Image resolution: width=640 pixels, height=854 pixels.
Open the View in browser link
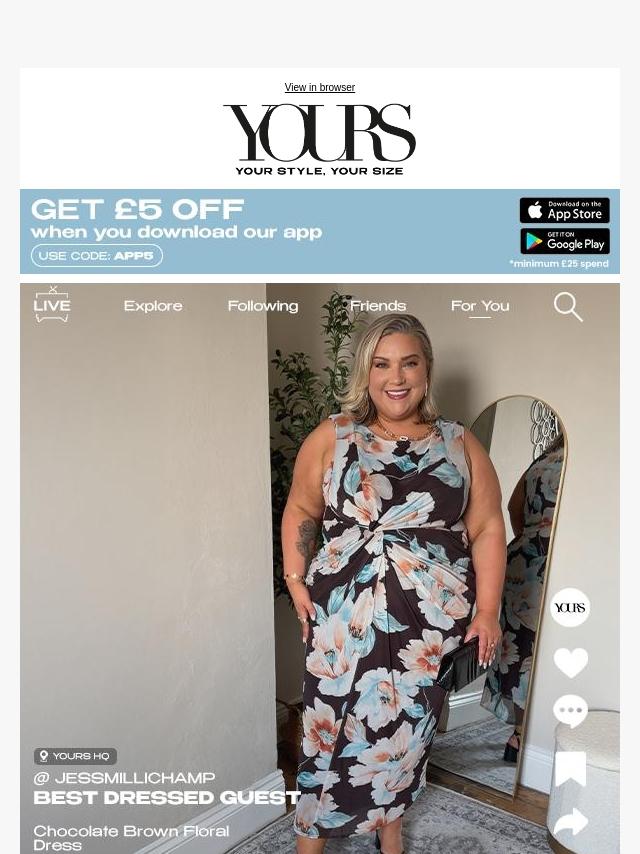(319, 88)
